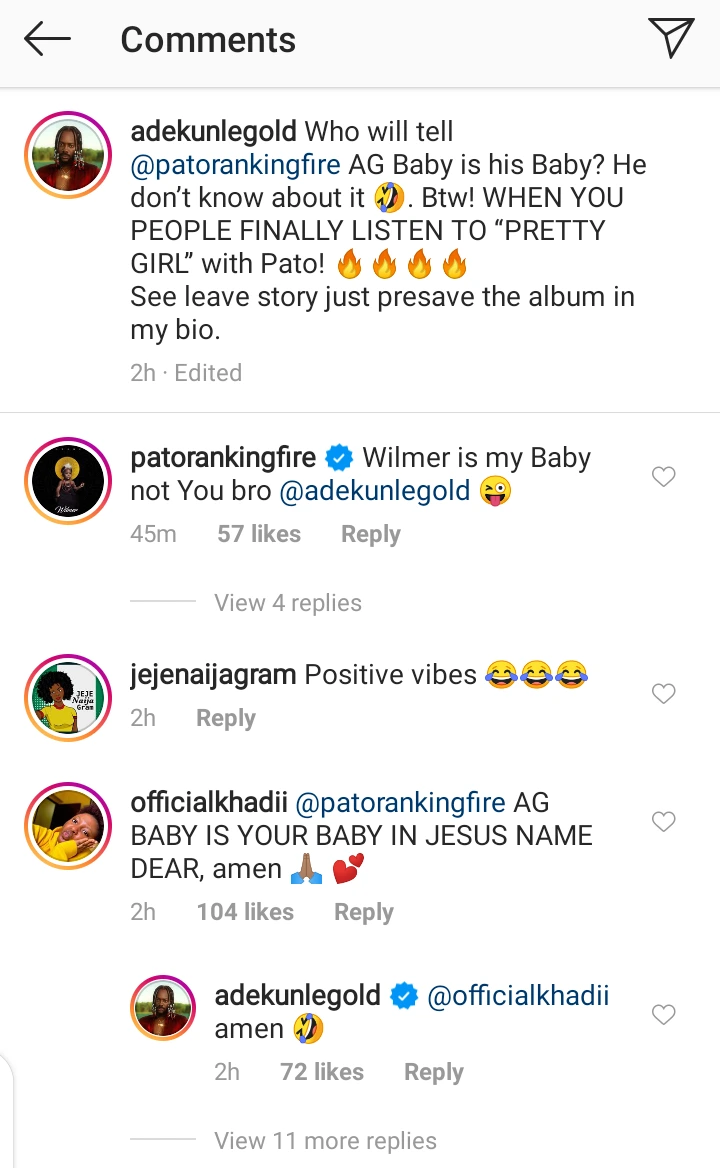Screen dimensions: 720x1168
Task: Reply to adekunlegold's amen comment
Action: coord(433,1072)
